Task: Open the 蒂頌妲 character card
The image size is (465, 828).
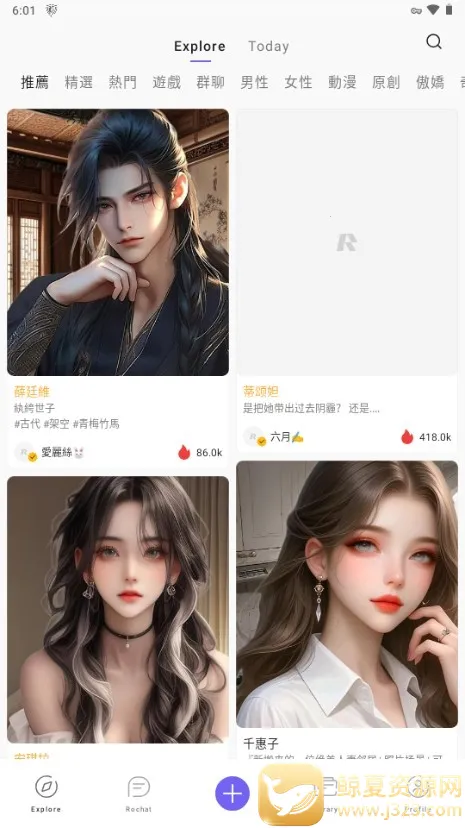Action: [x=347, y=280]
